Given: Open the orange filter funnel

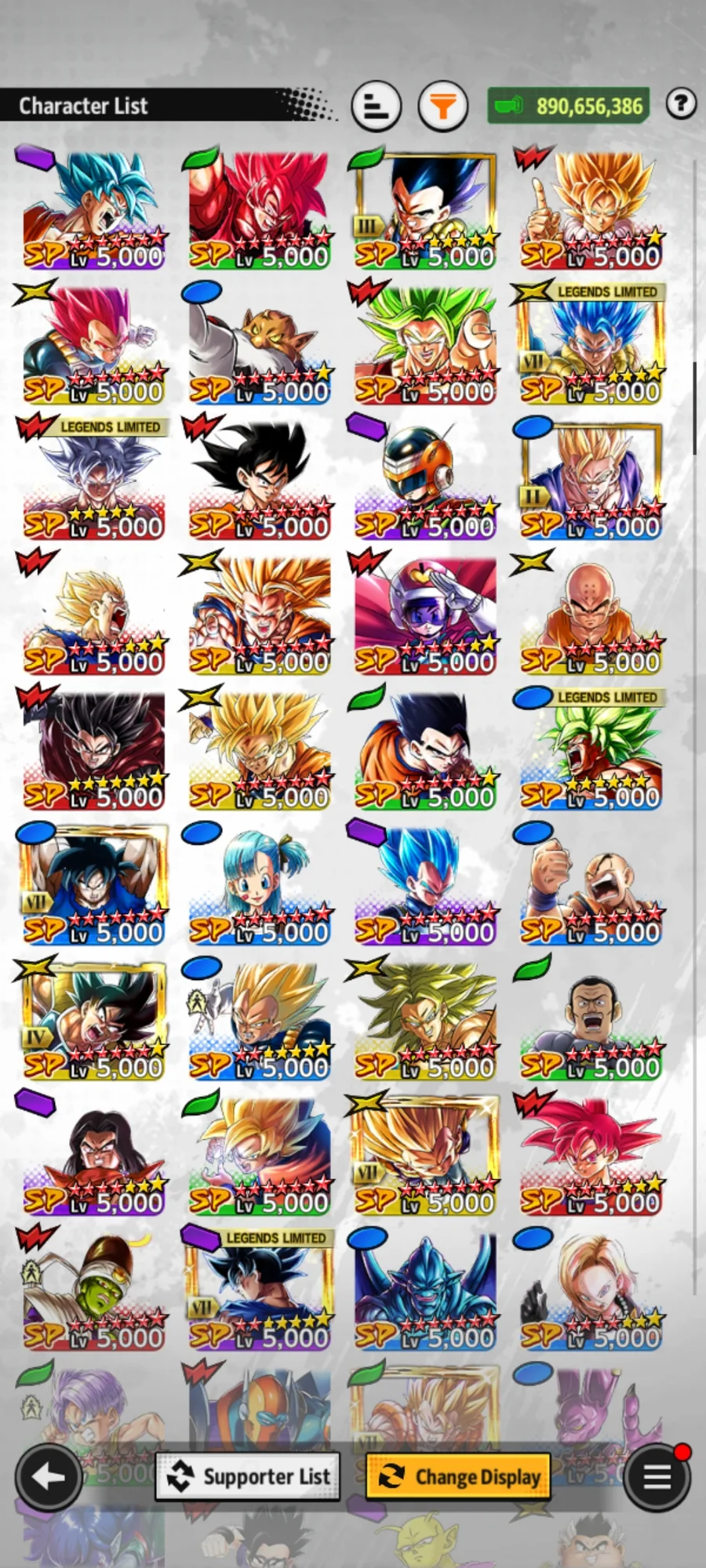Looking at the screenshot, I should 443,105.
